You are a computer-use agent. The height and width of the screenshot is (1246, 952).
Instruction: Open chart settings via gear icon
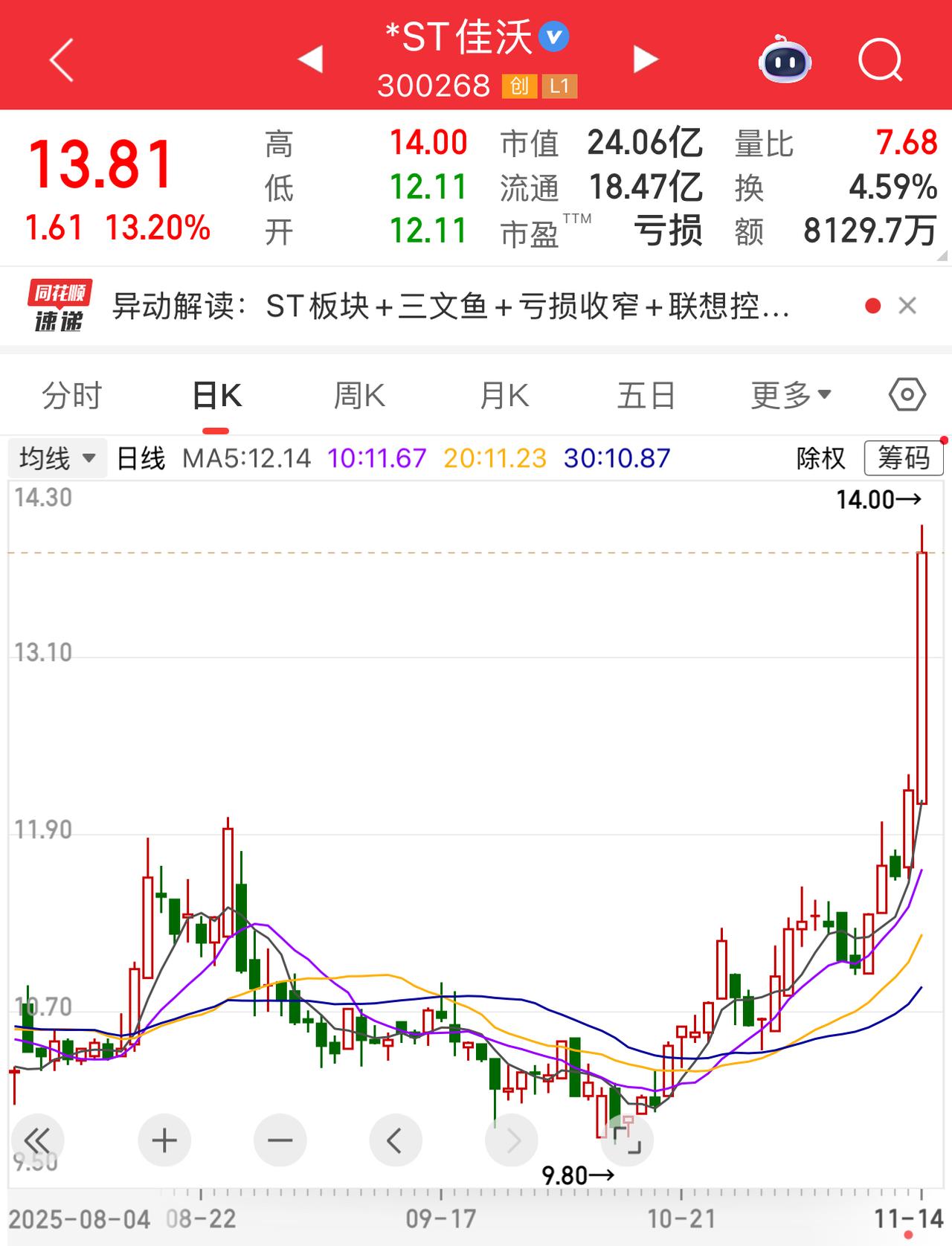tap(907, 395)
